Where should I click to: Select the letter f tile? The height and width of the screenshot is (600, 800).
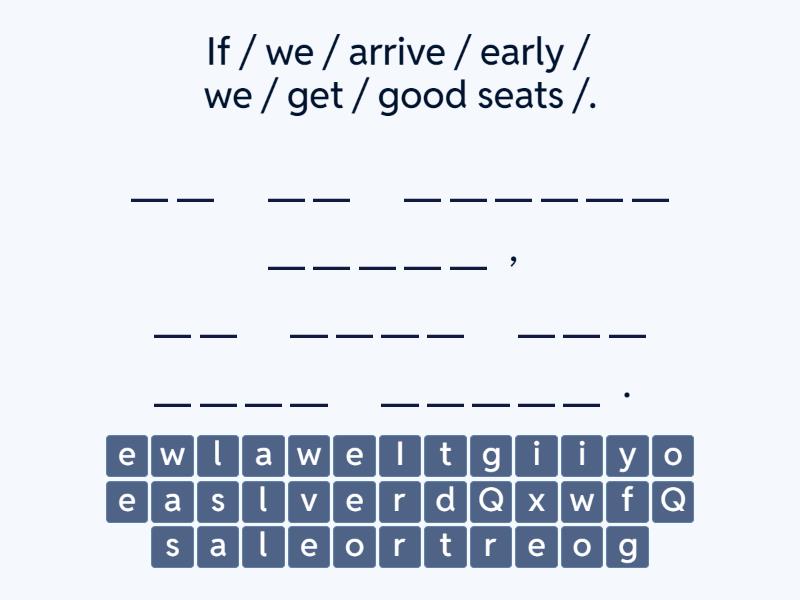pyautogui.click(x=627, y=501)
